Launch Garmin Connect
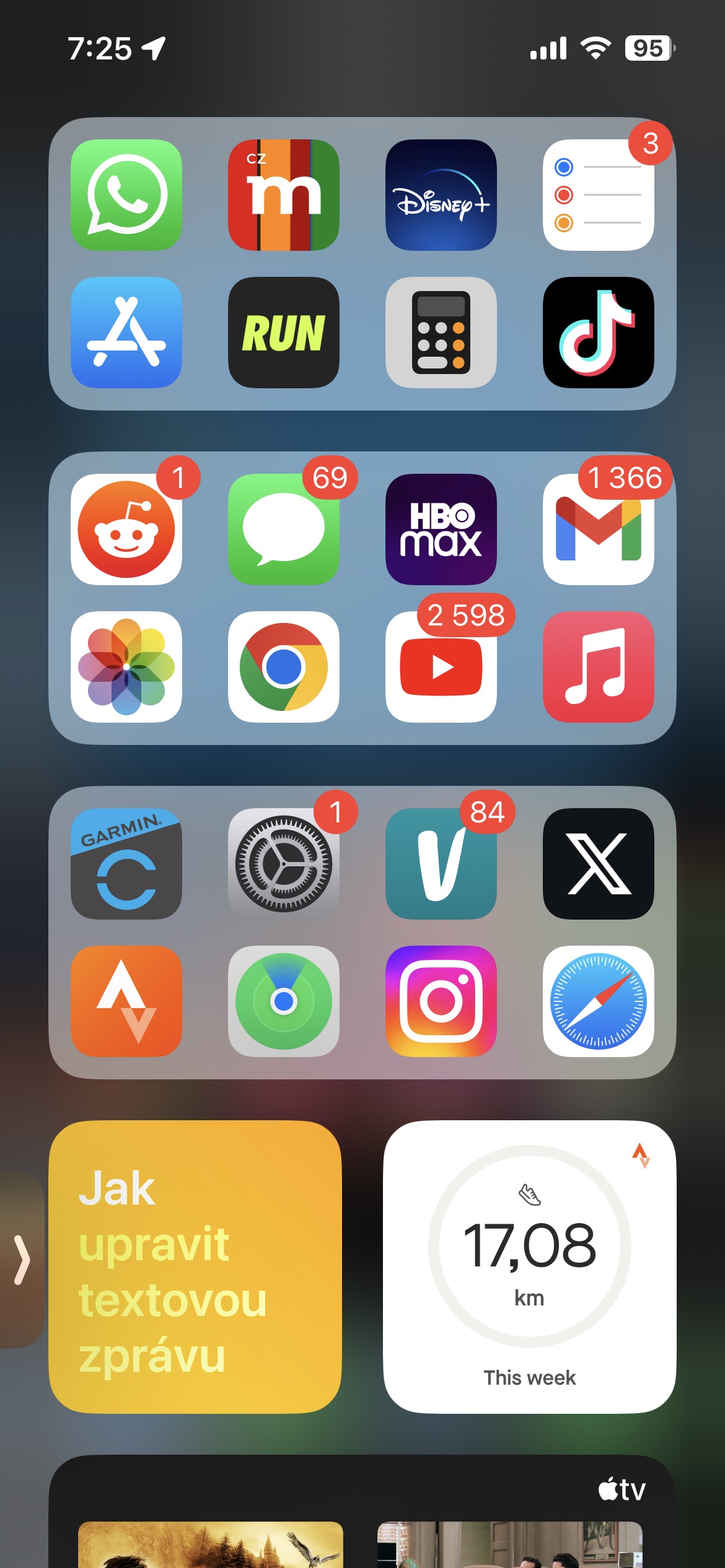Screen dimensions: 725x1568 (x=126, y=864)
